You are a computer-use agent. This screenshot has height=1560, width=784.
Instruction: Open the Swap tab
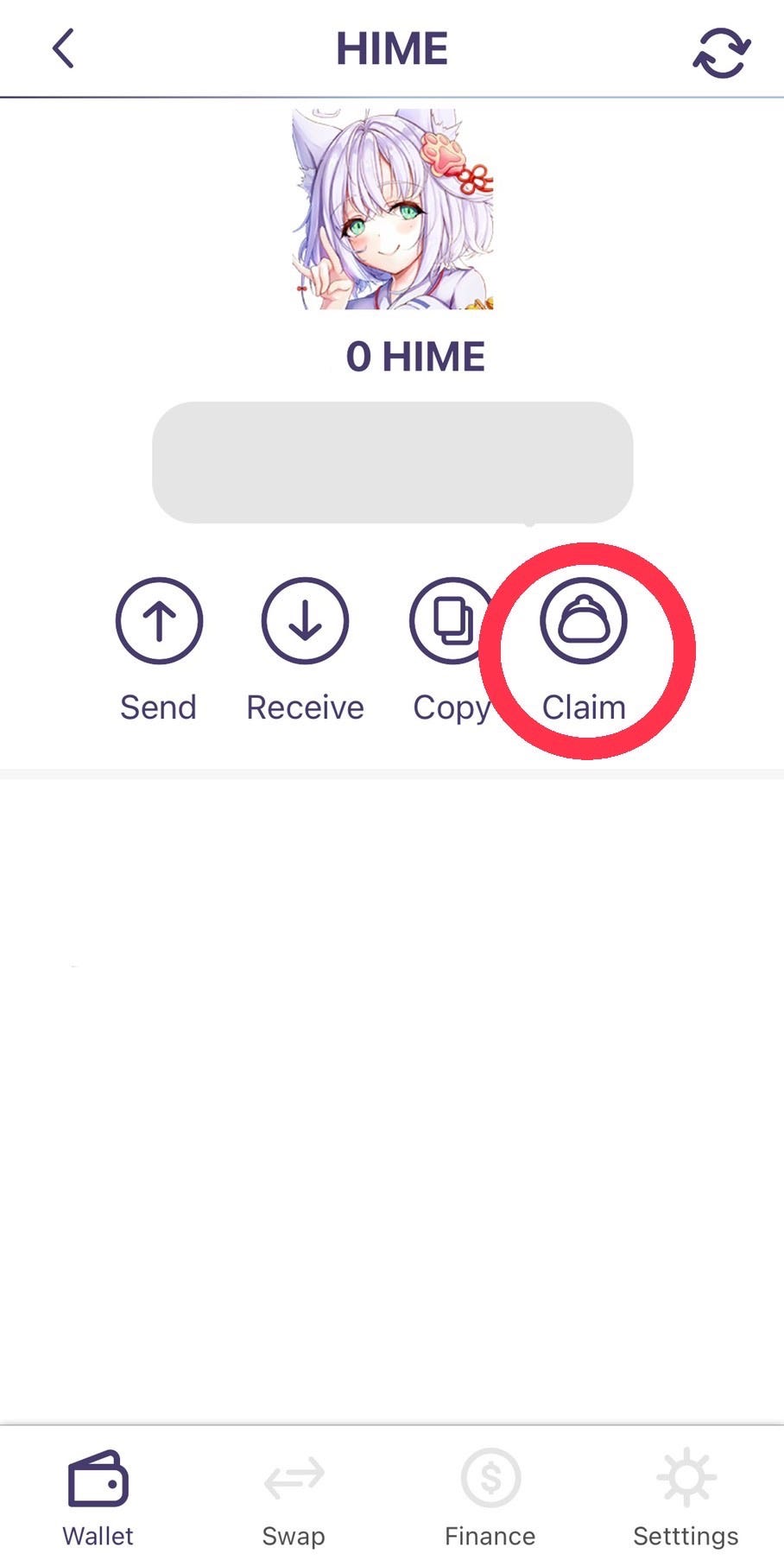(294, 1499)
